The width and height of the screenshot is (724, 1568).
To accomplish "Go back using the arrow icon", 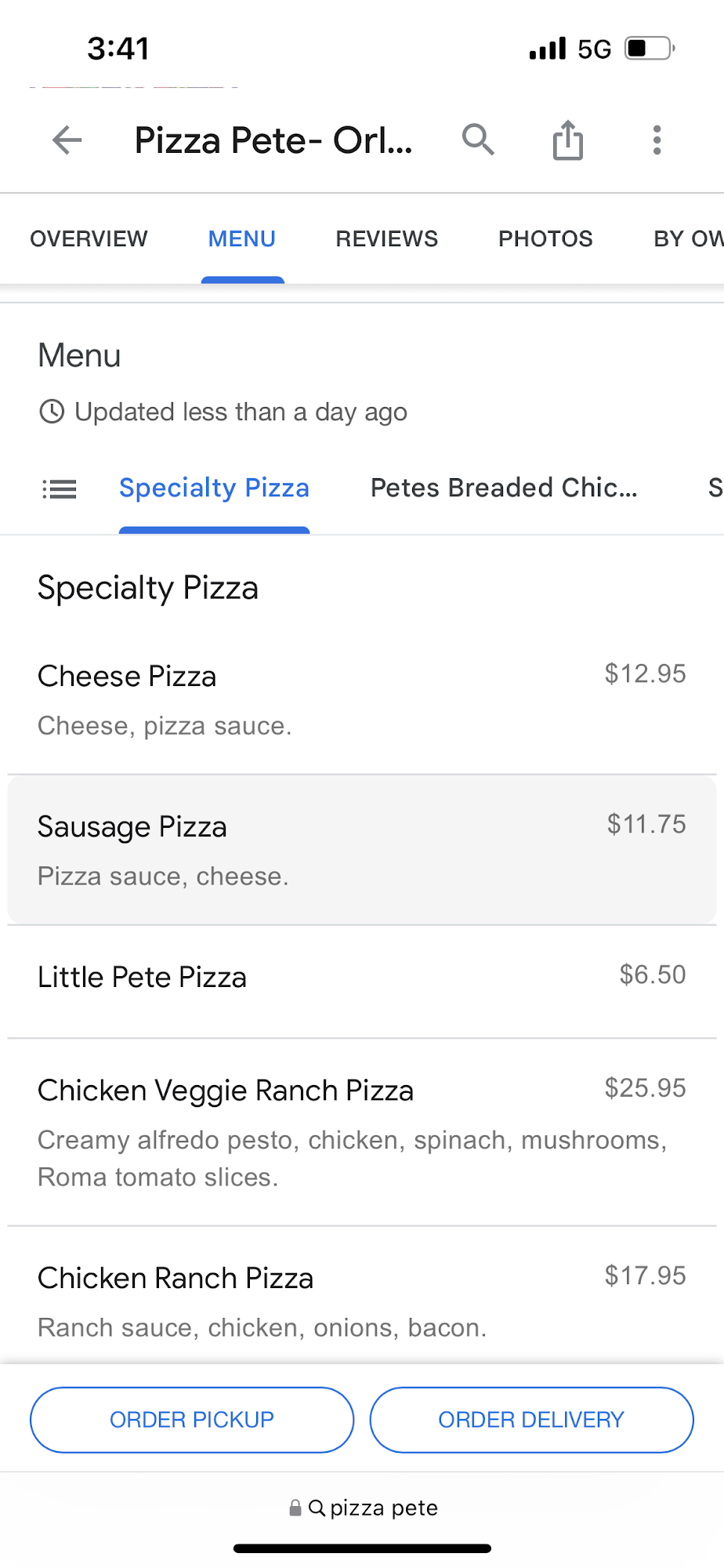I will 67,141.
